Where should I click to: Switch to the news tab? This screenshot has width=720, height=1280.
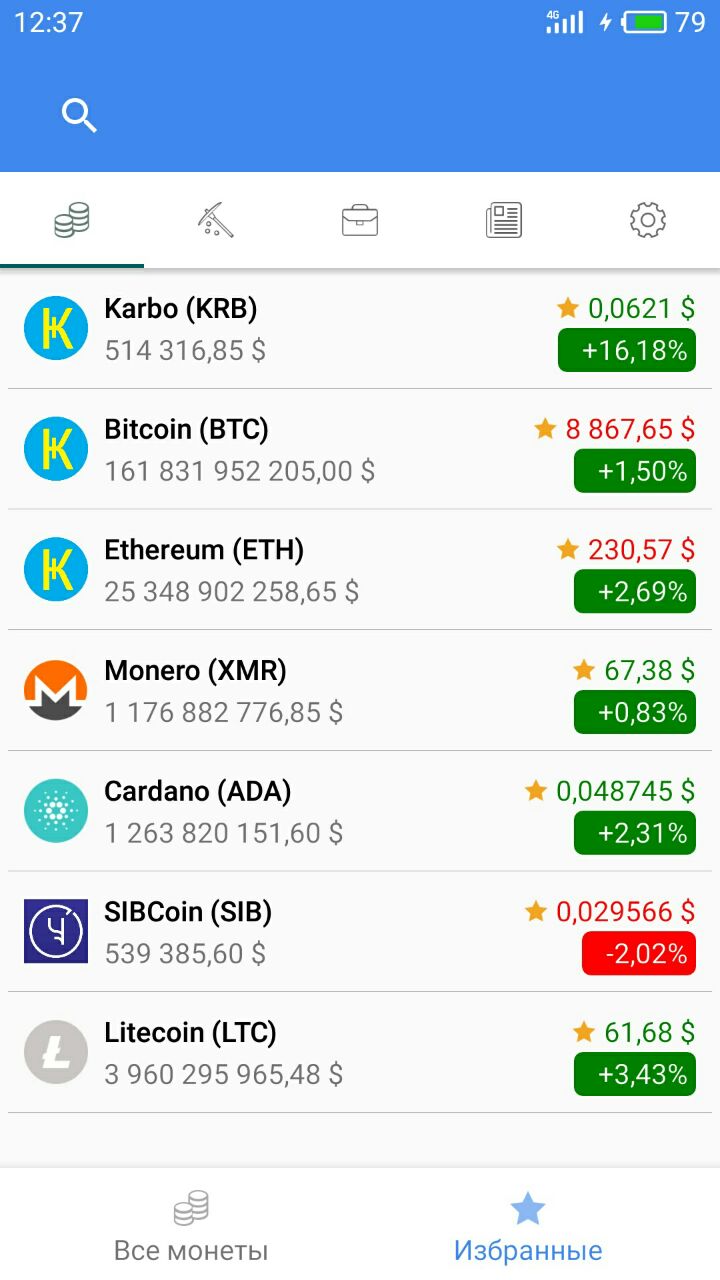[x=504, y=220]
